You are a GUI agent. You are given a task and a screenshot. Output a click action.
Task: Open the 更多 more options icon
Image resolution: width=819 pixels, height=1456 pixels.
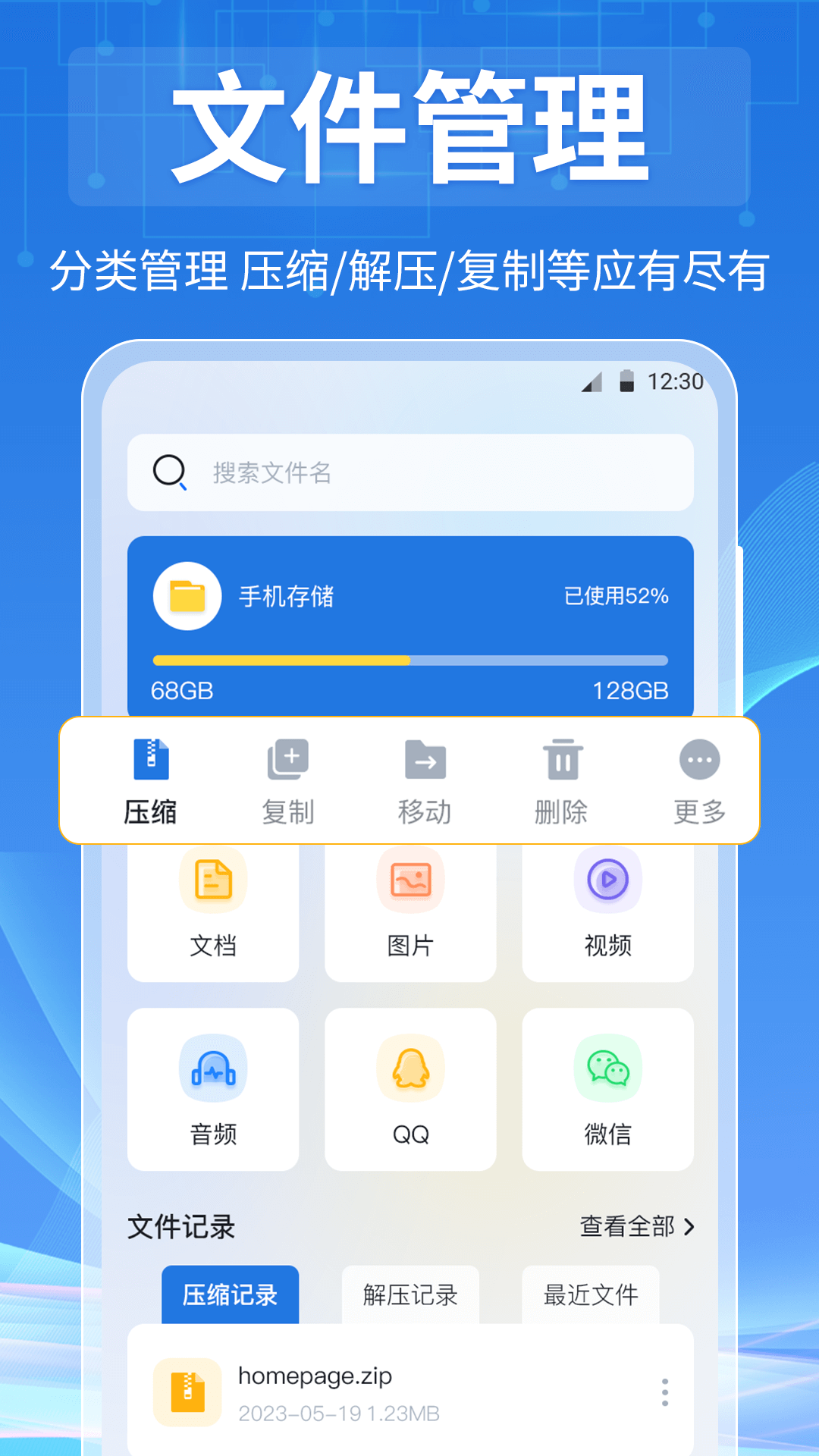point(698,758)
